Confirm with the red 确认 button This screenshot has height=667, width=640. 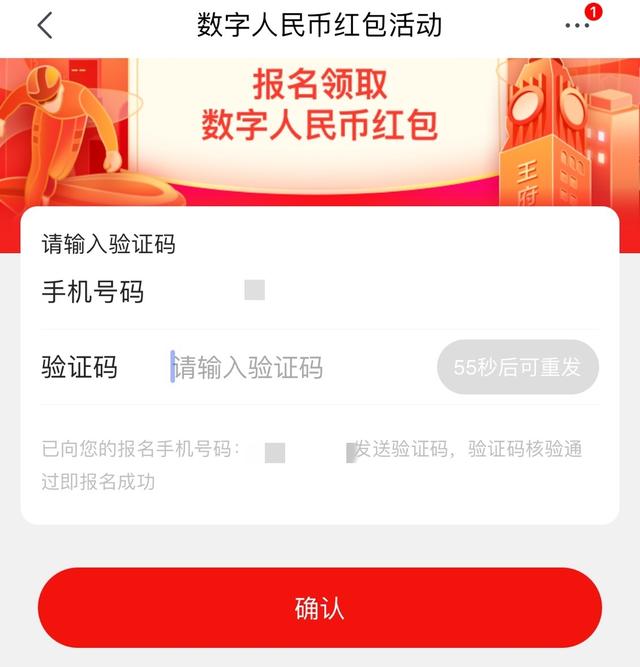320,608
